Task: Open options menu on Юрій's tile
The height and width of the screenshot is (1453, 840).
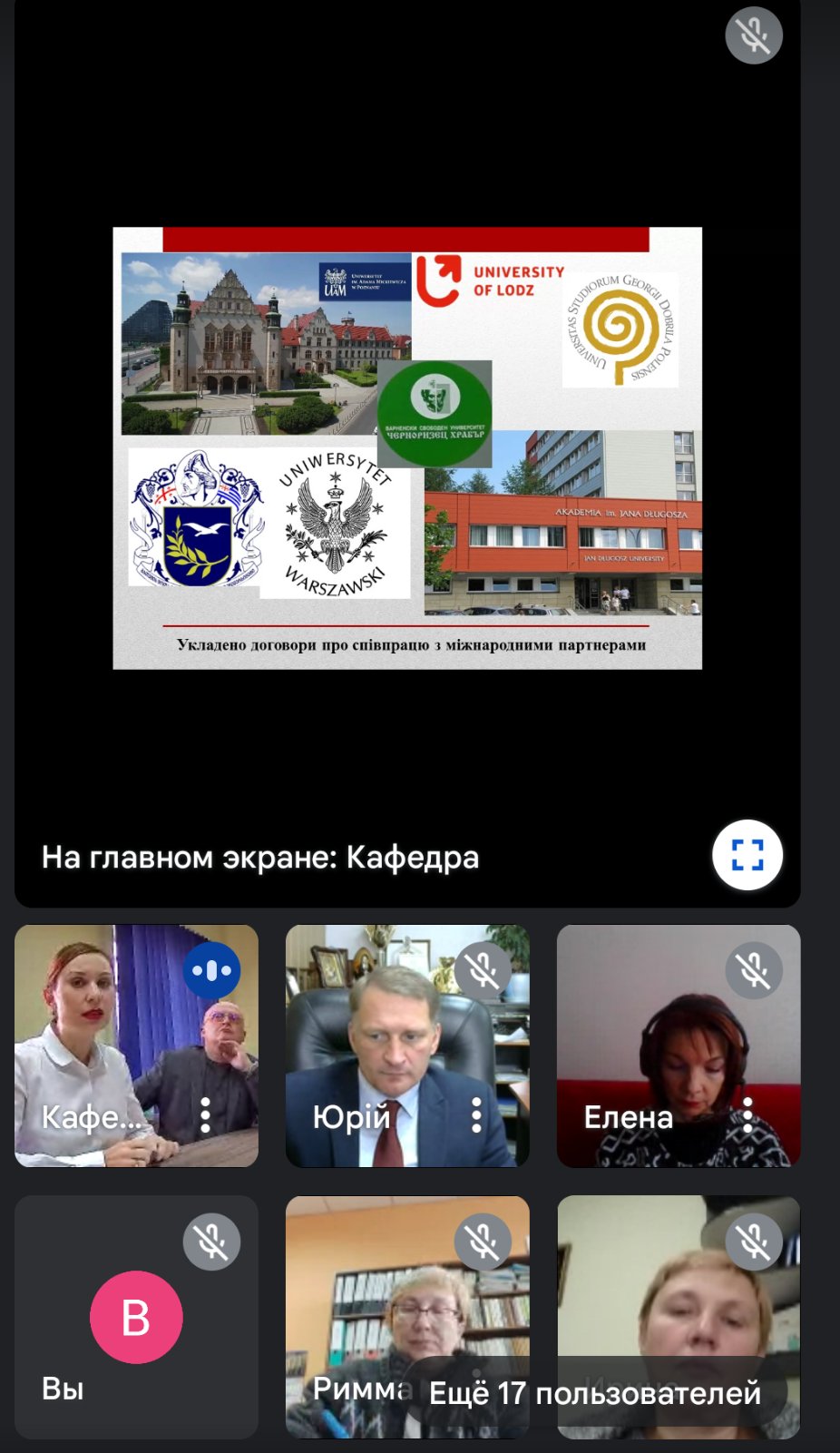Action: [x=476, y=1115]
